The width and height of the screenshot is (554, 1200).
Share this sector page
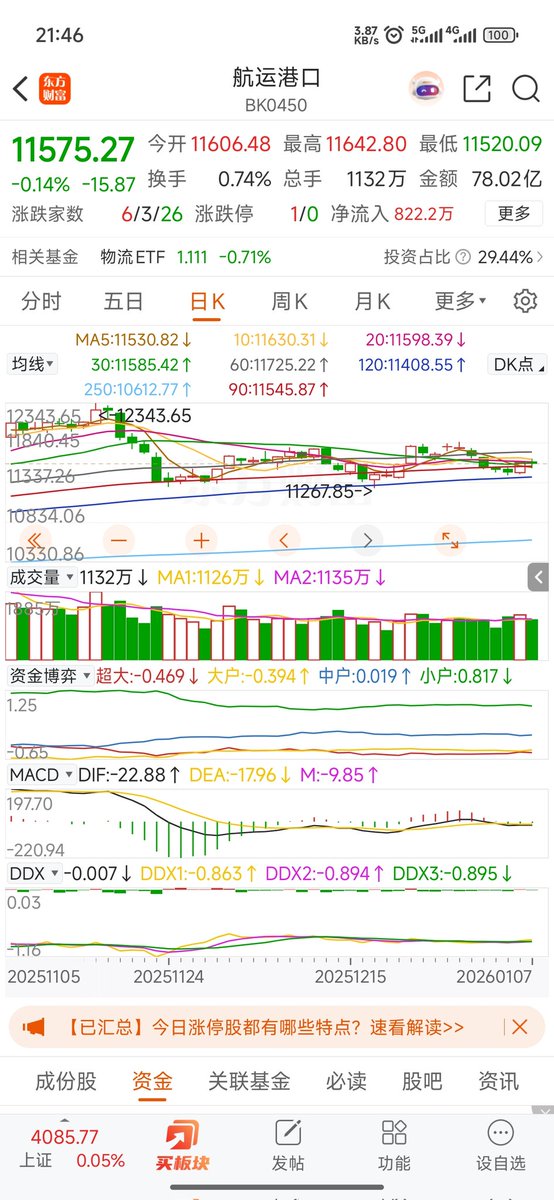coord(477,89)
